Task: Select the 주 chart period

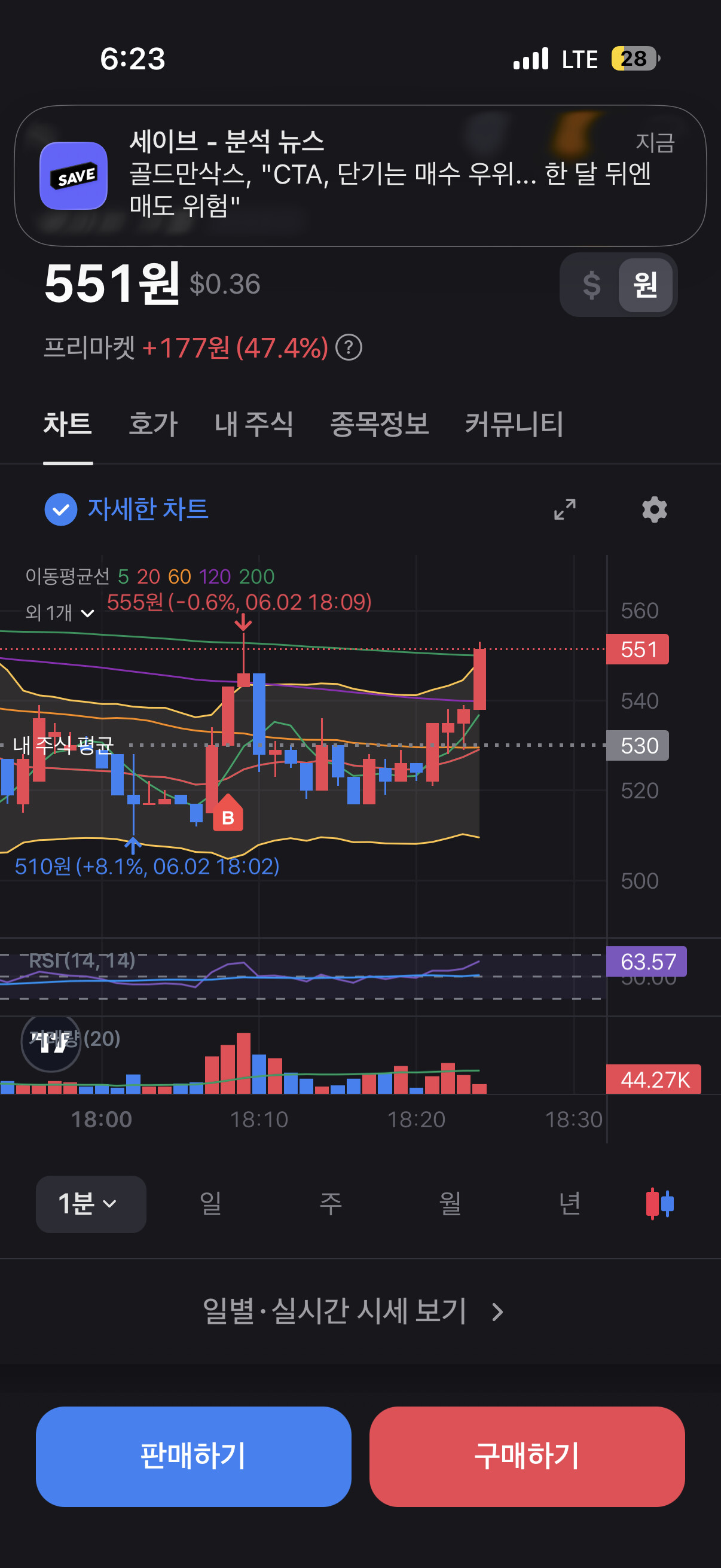Action: [x=331, y=1204]
